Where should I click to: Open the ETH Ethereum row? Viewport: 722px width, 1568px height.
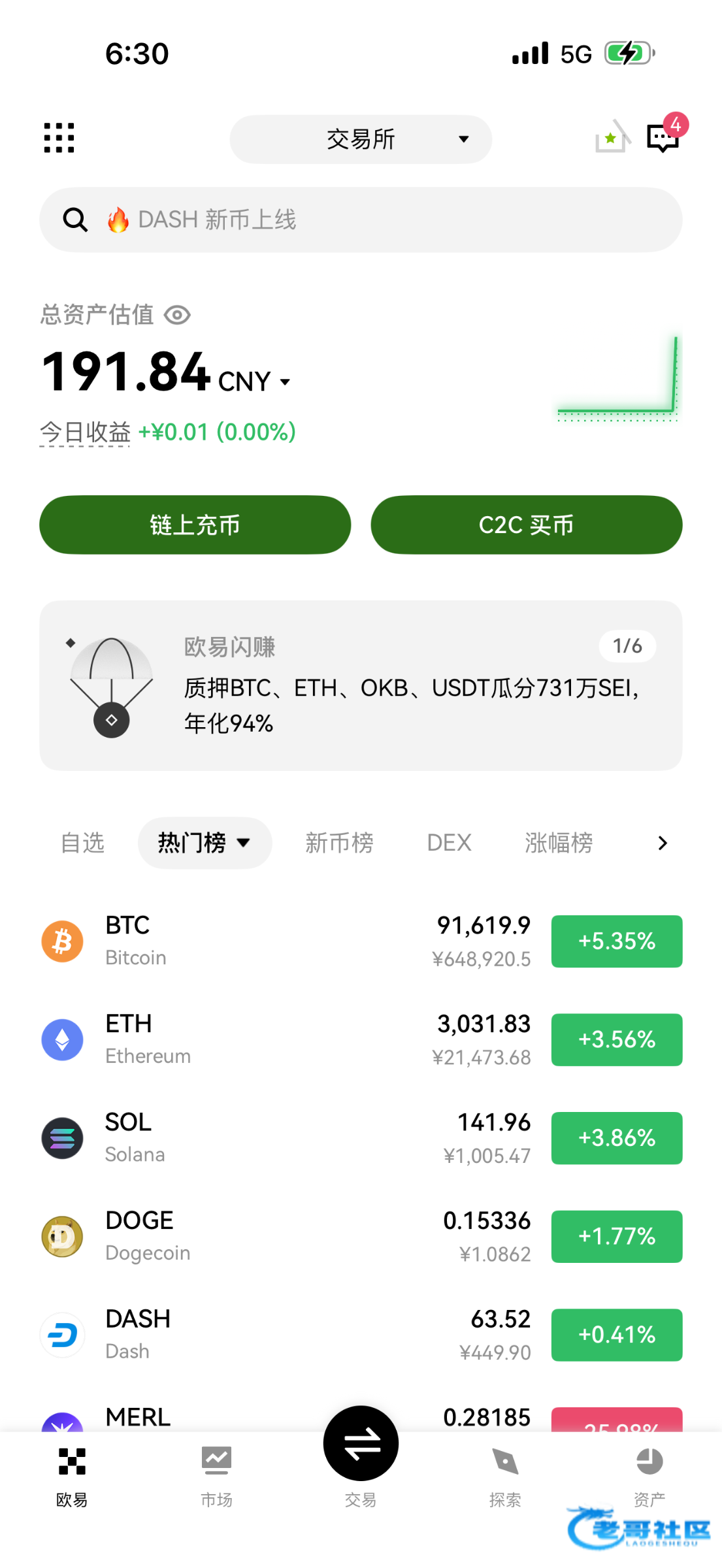tap(261, 1039)
